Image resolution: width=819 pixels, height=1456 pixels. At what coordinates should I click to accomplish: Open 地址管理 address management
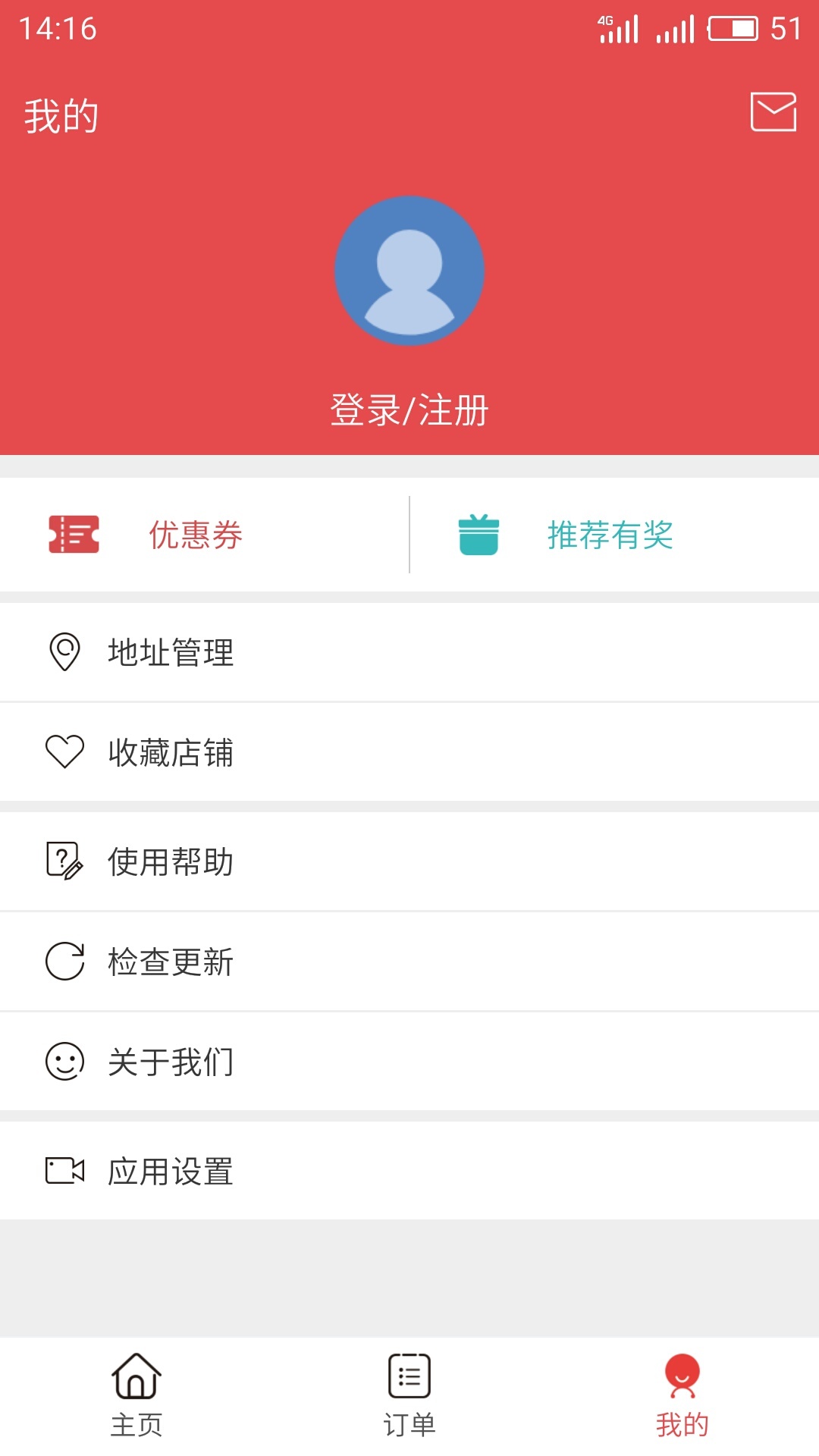[x=409, y=652]
